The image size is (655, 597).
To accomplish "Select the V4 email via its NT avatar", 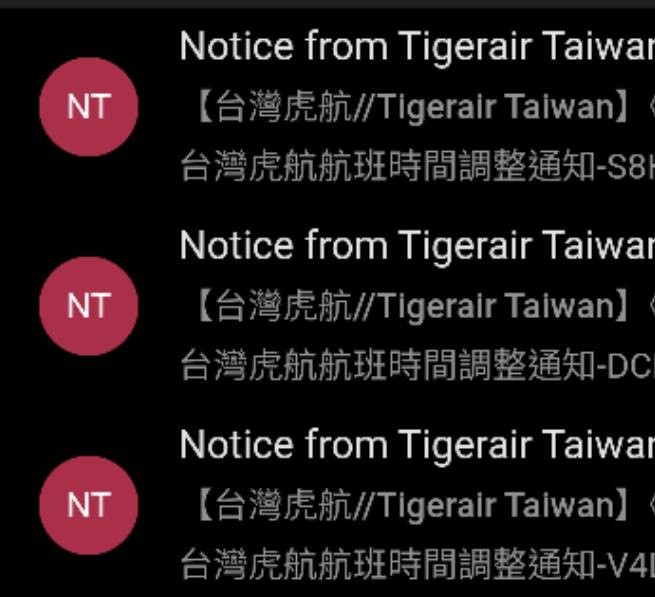I will 87,505.
